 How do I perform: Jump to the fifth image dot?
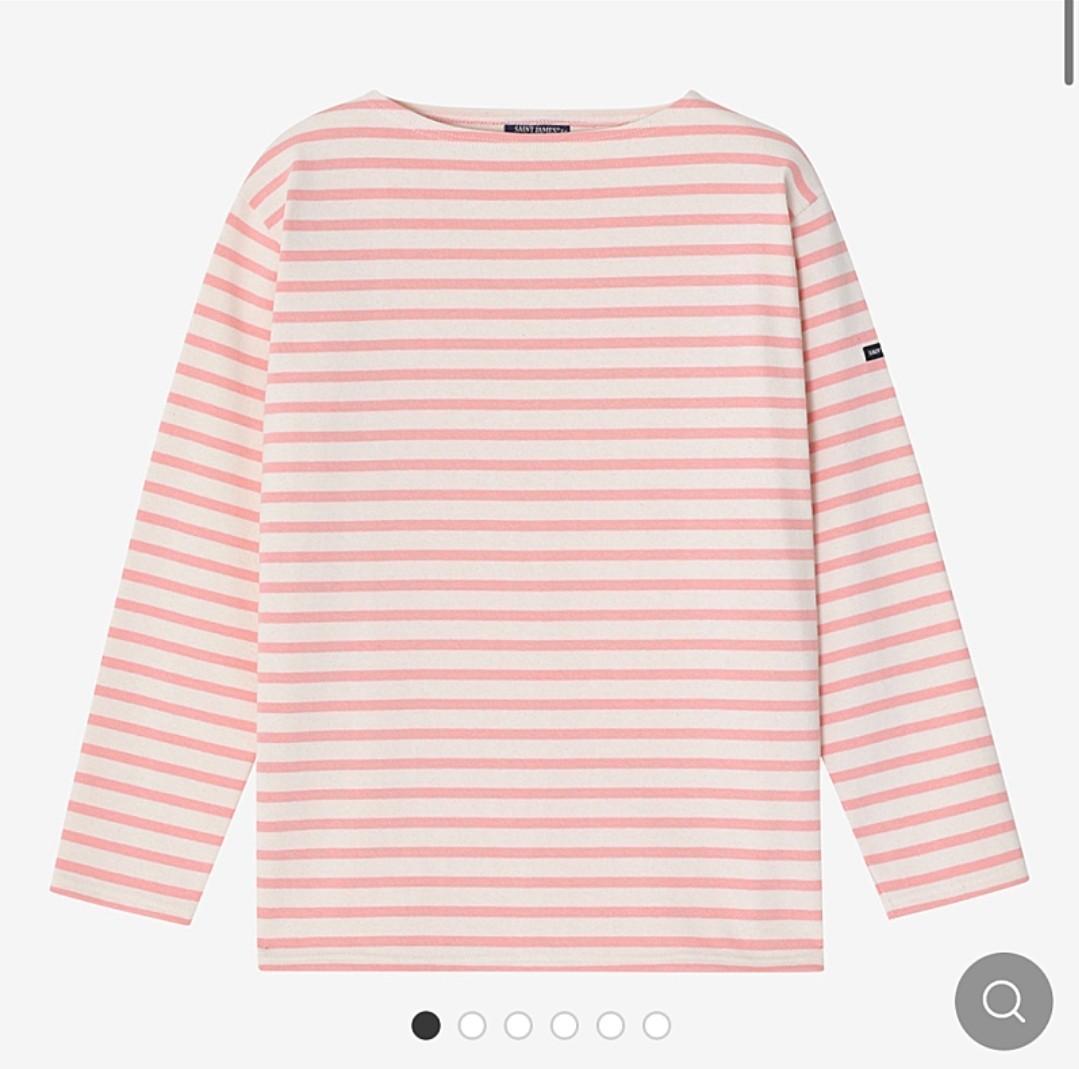tap(610, 1026)
